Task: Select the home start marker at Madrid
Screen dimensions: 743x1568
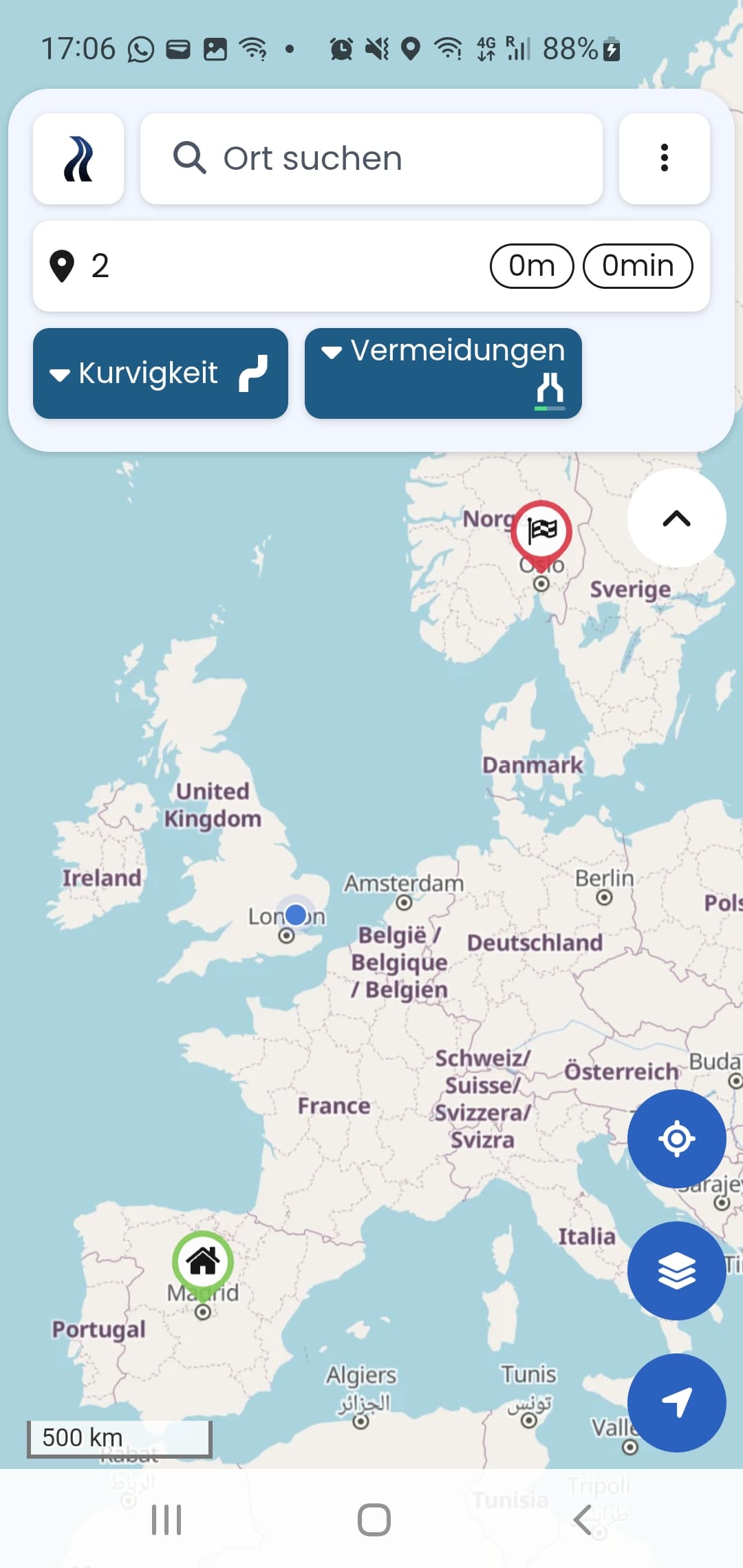Action: coord(203,1261)
